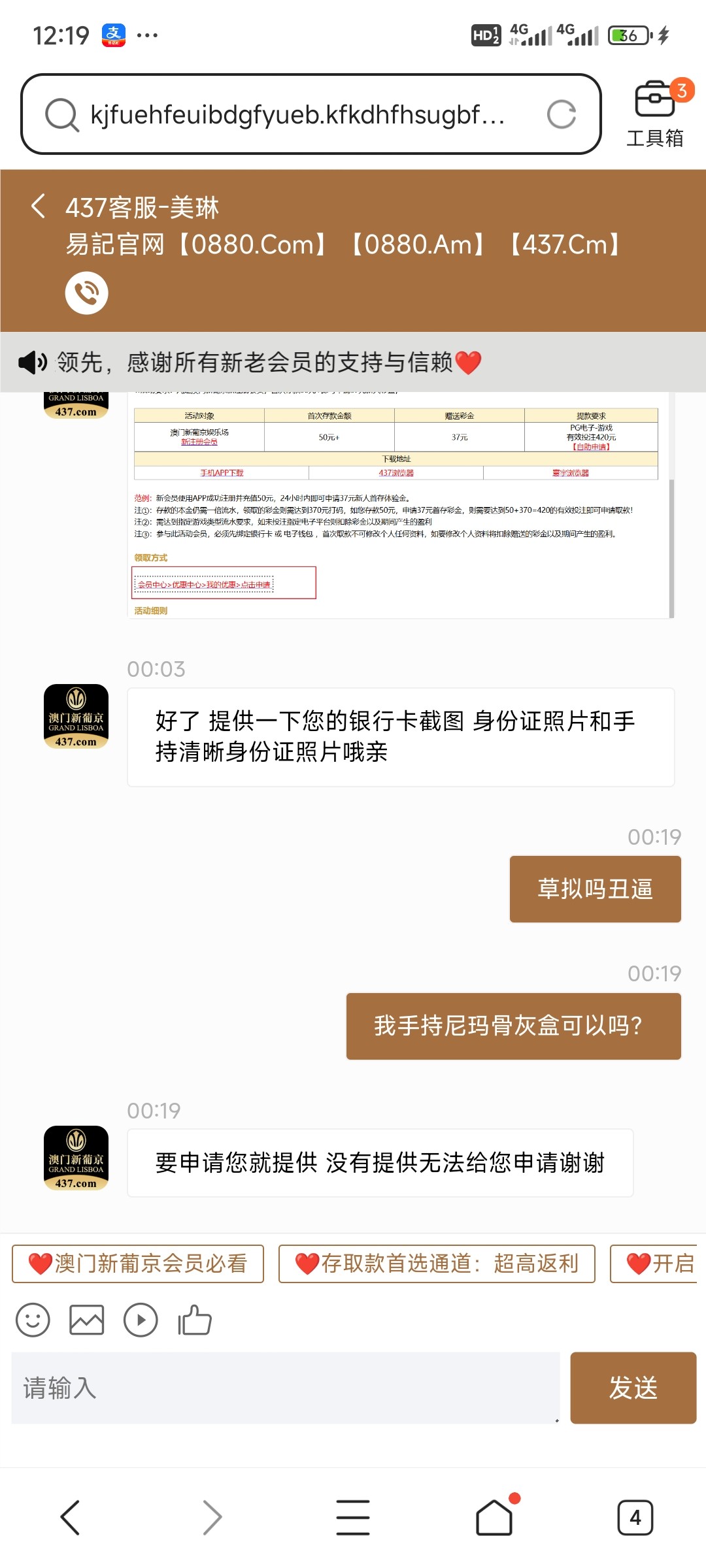Viewport: 706px width, 1568px height.
Task: Attach a video to the chat
Action: point(141,1320)
